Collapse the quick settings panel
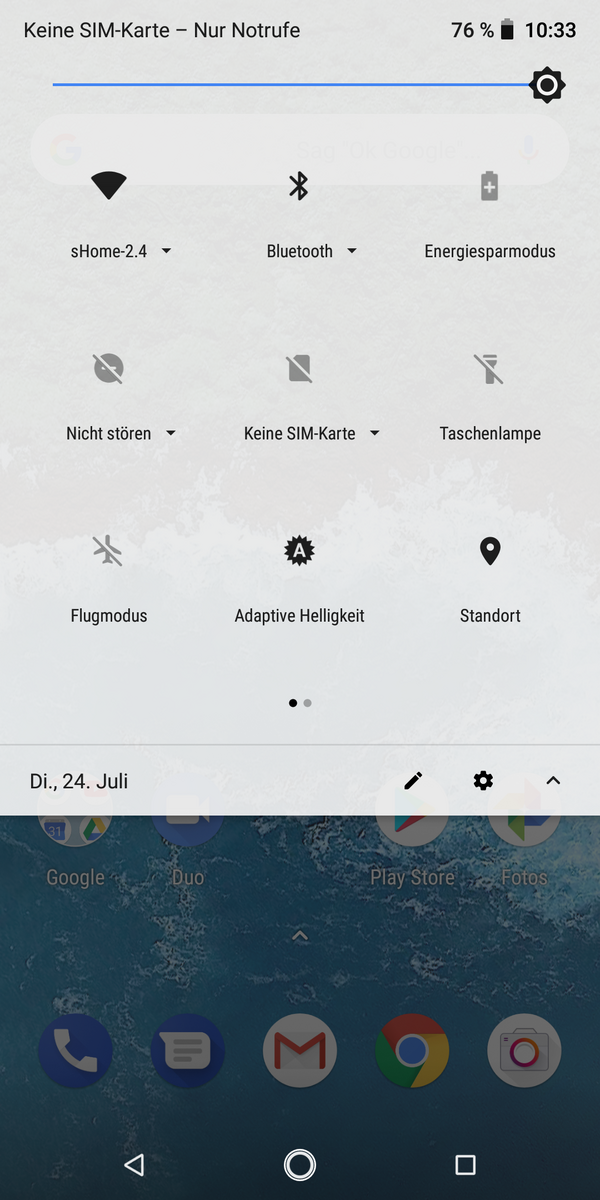This screenshot has height=1200, width=600. [x=553, y=781]
